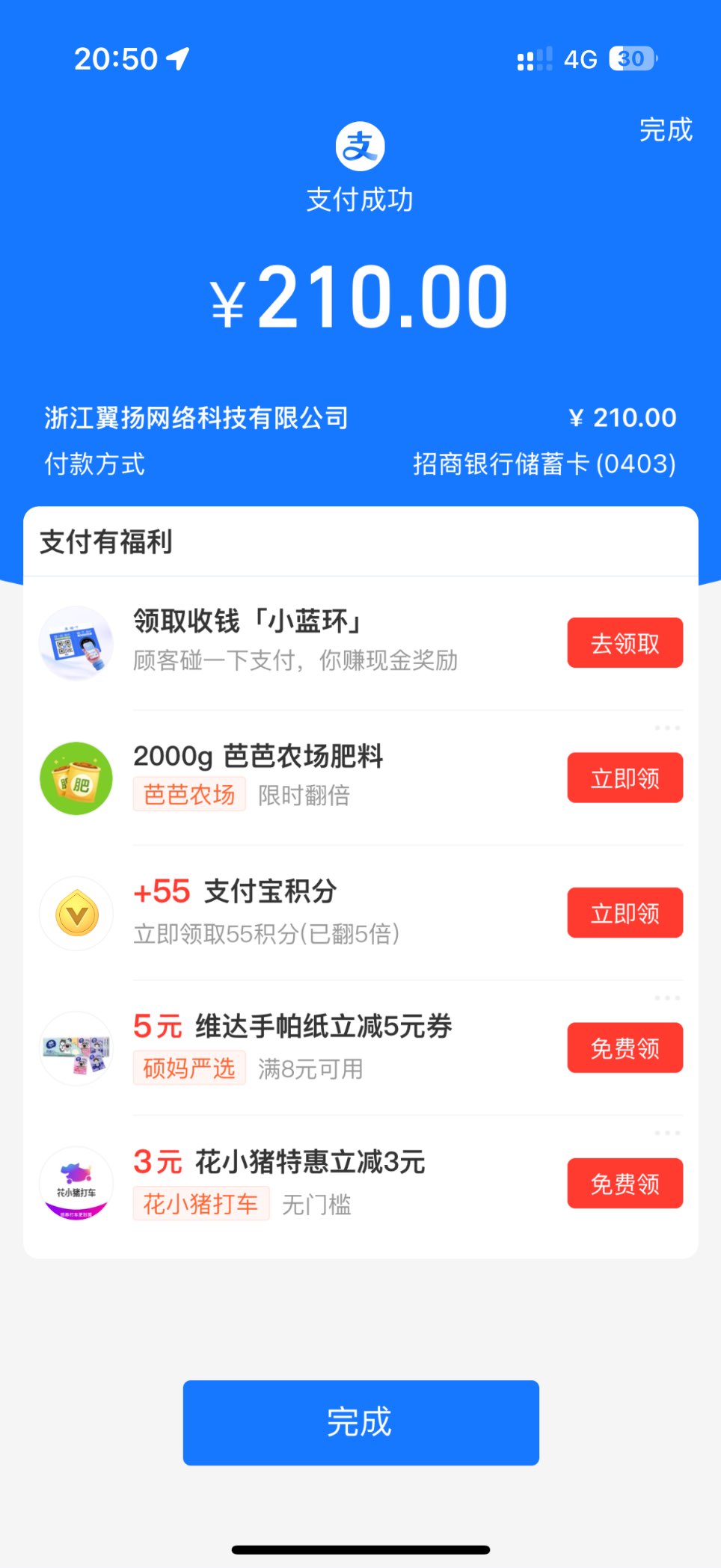Image resolution: width=721 pixels, height=1568 pixels.
Task: Get the 维达手帕纸 5元券 with 免费领
Action: pyautogui.click(x=625, y=1048)
